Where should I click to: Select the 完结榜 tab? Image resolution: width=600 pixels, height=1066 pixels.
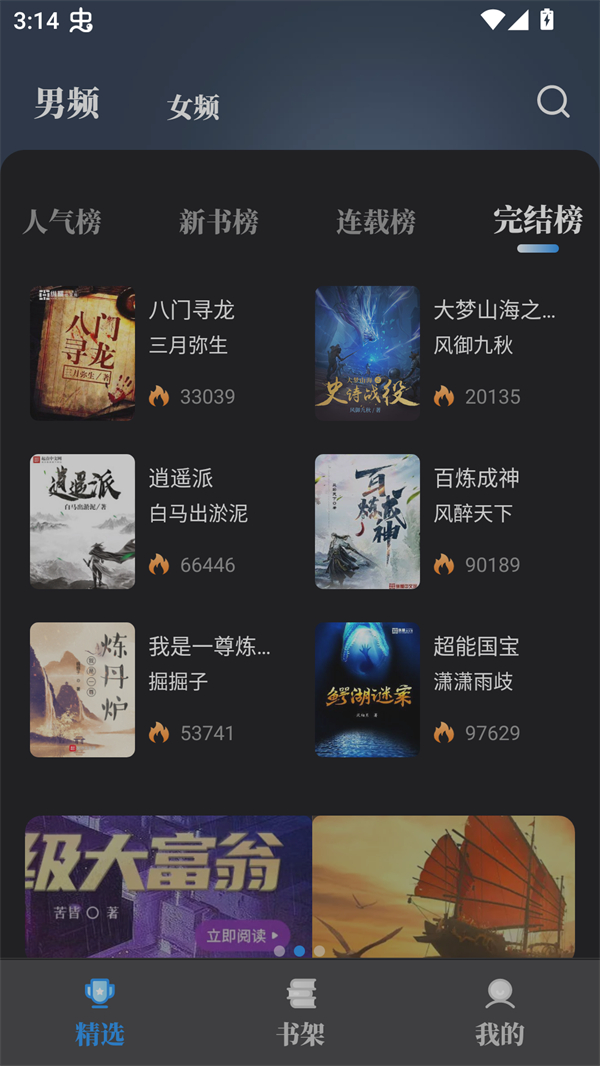coord(538,220)
